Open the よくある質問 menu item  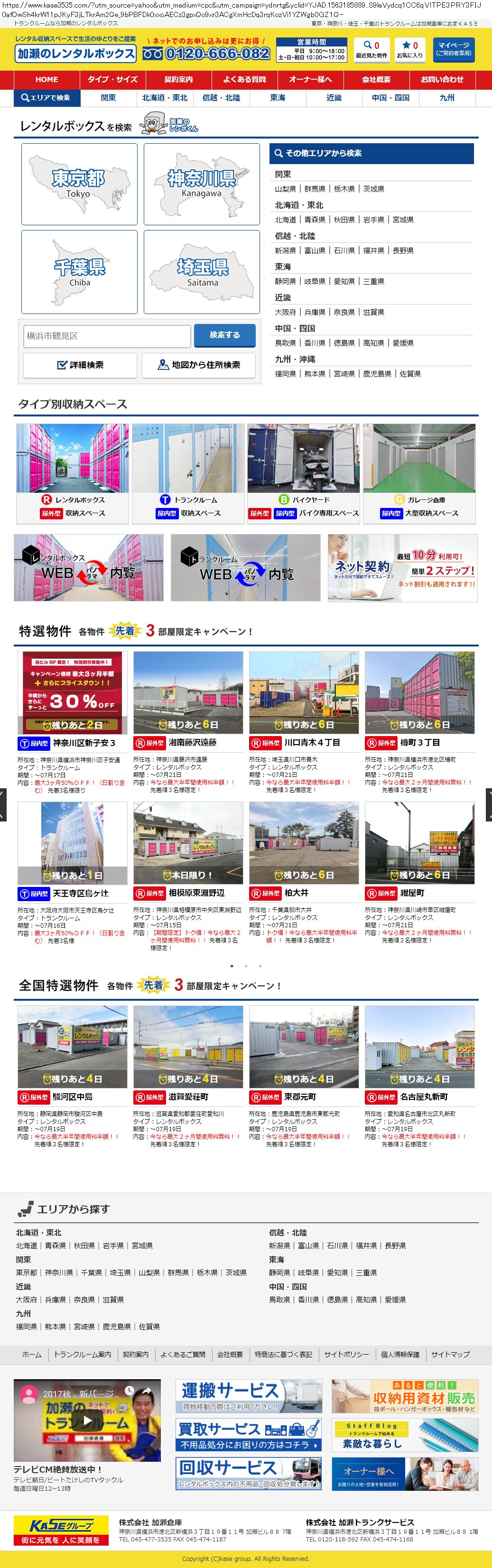click(244, 79)
